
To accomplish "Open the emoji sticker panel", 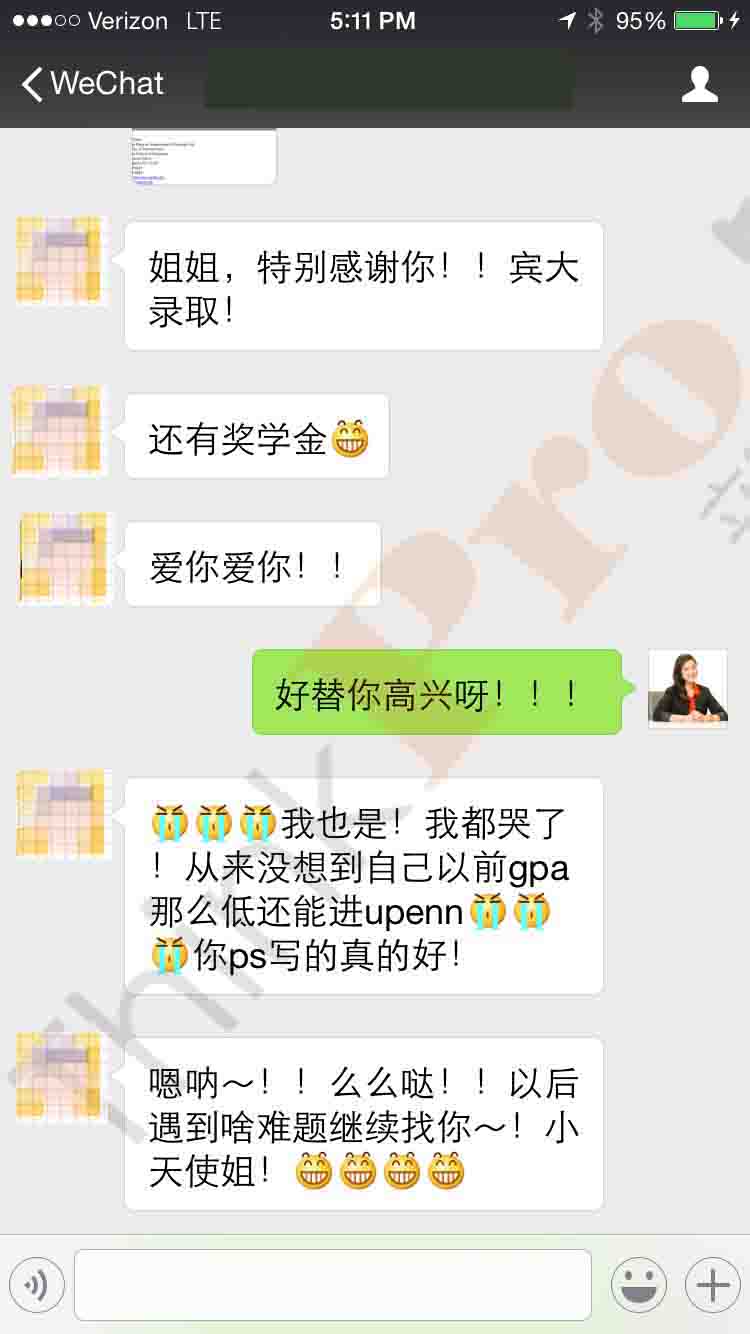I will (640, 1285).
